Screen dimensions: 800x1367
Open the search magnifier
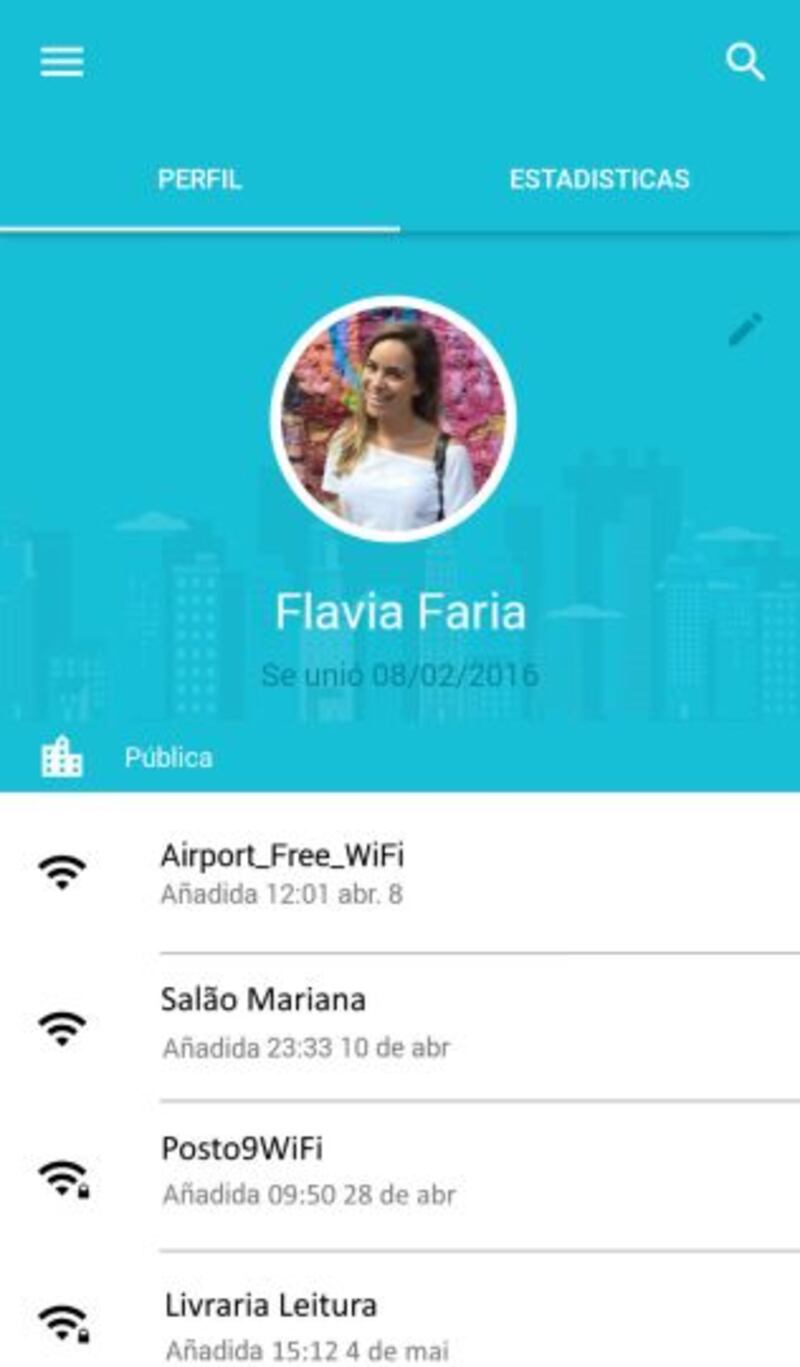pyautogui.click(x=745, y=62)
